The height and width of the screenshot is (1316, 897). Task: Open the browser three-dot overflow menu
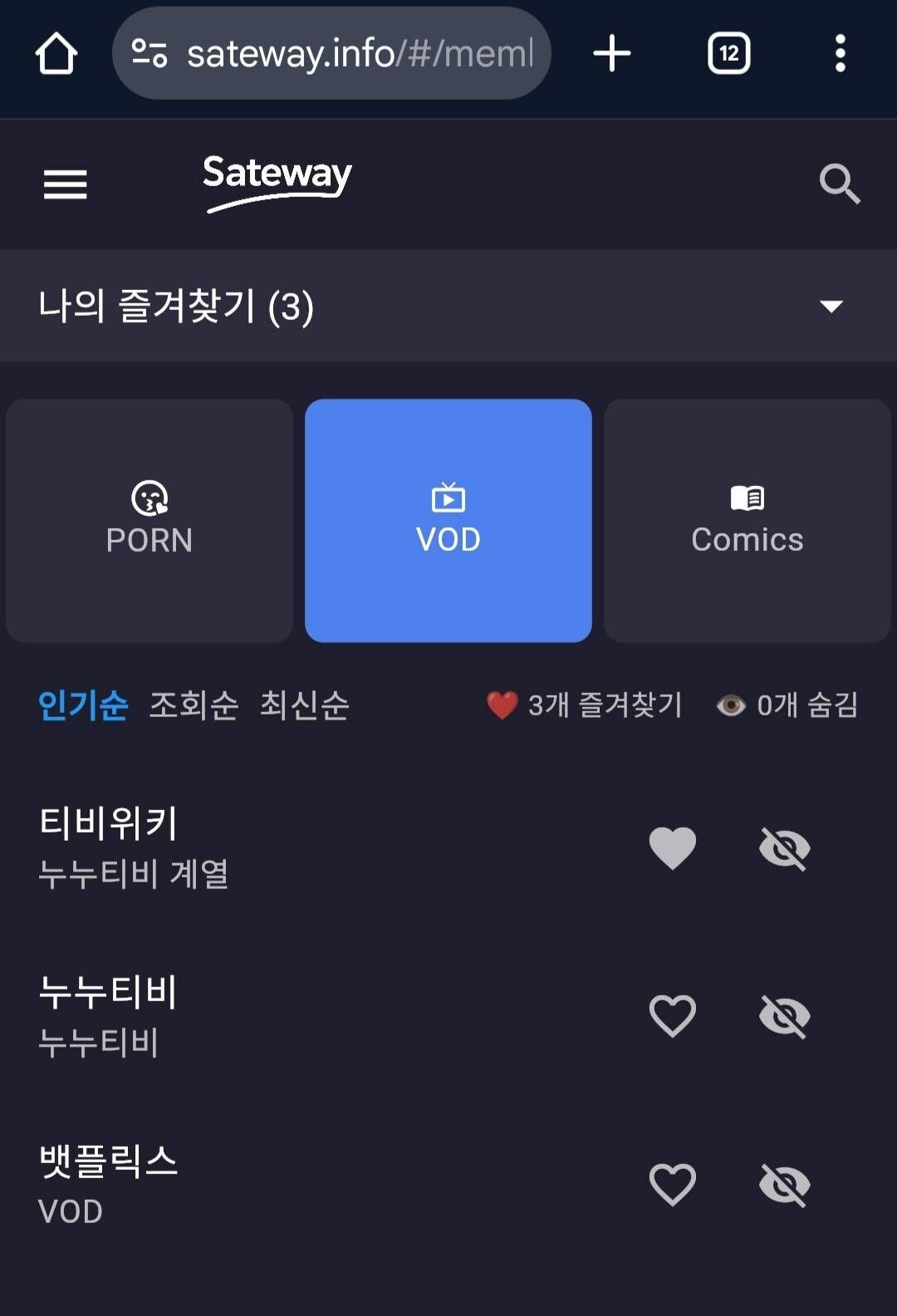[841, 52]
